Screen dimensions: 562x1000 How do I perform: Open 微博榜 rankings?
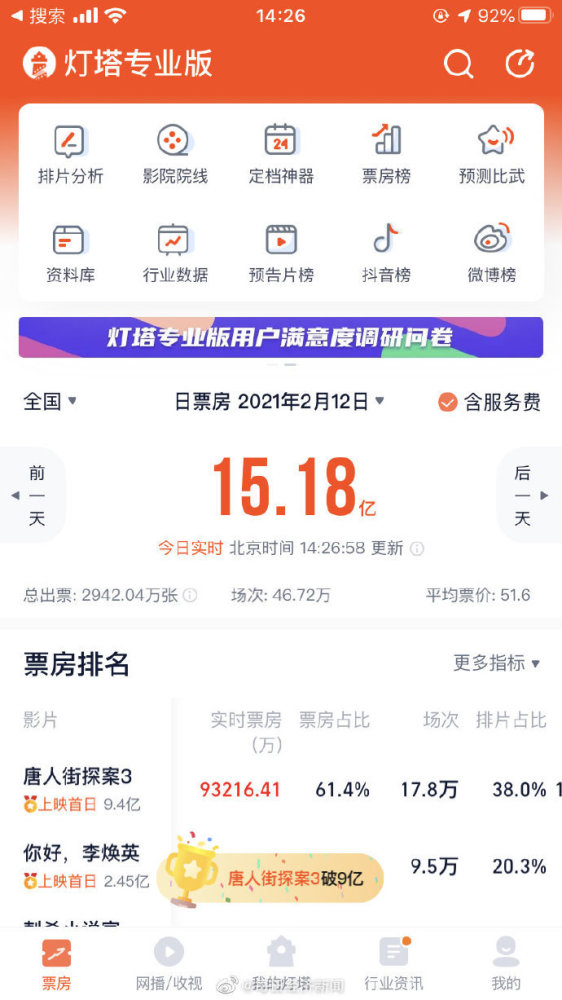click(x=492, y=253)
